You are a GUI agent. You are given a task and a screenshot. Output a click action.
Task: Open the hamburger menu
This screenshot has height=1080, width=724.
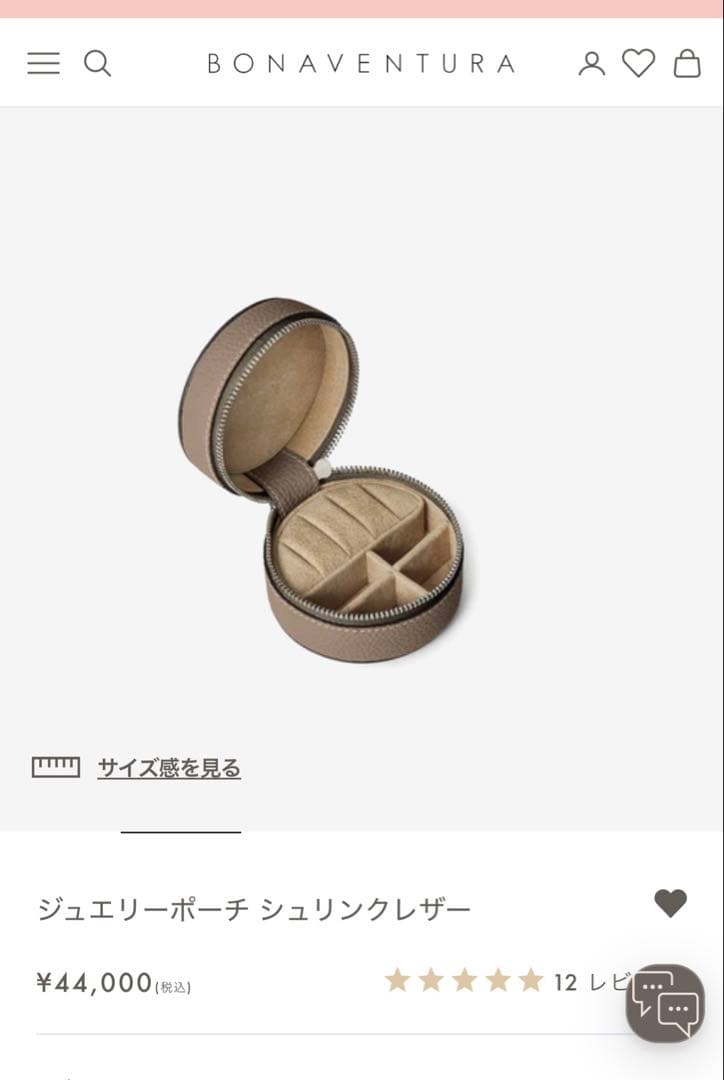click(43, 64)
